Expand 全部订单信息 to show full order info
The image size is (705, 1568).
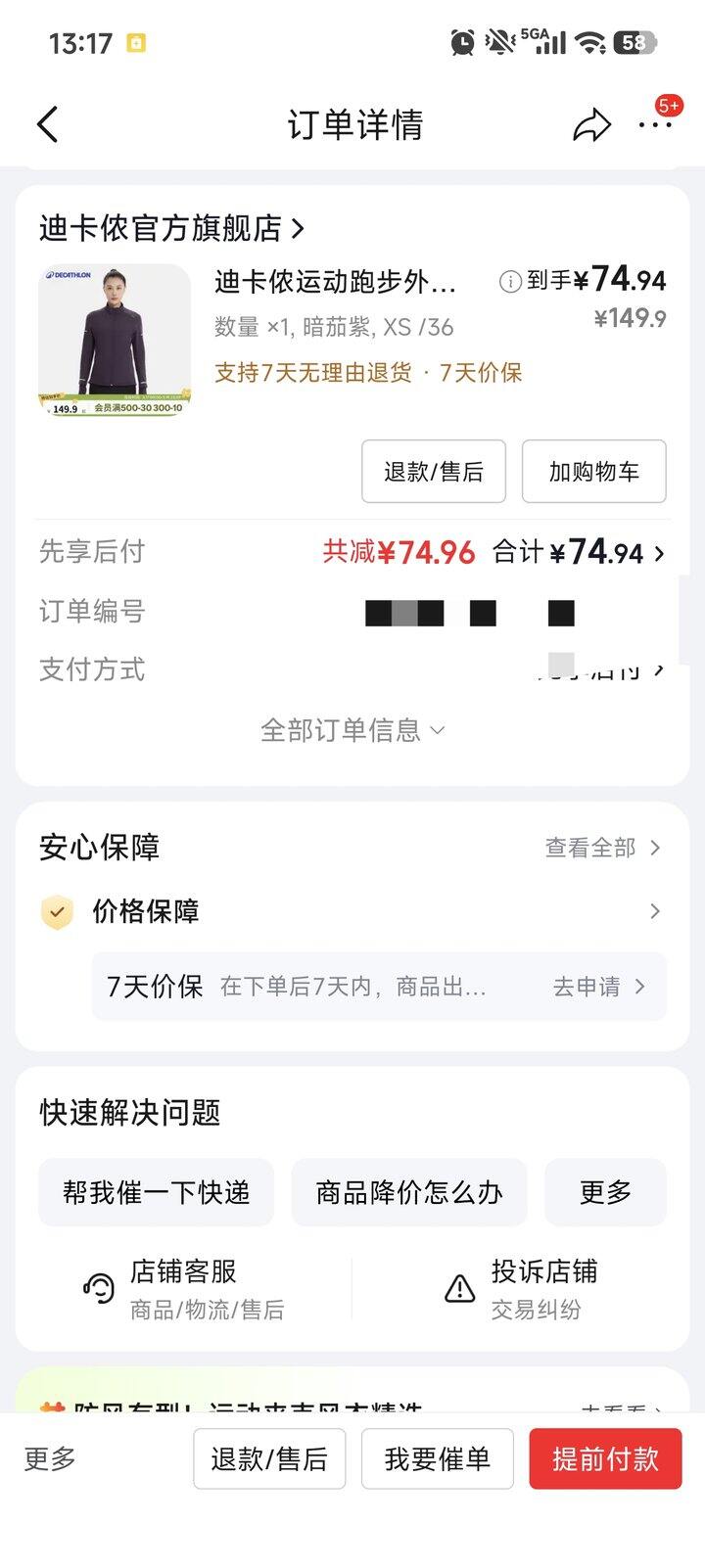point(352,729)
